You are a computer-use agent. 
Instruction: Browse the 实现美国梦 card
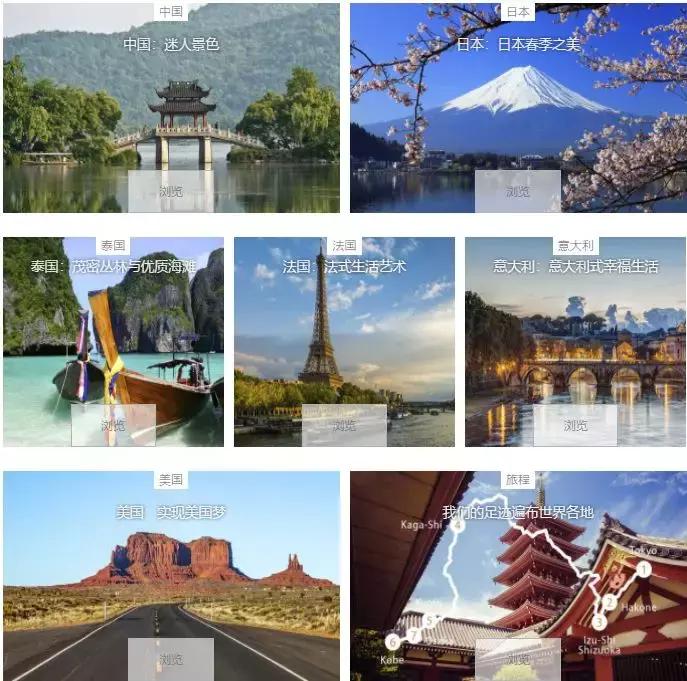pos(171,659)
